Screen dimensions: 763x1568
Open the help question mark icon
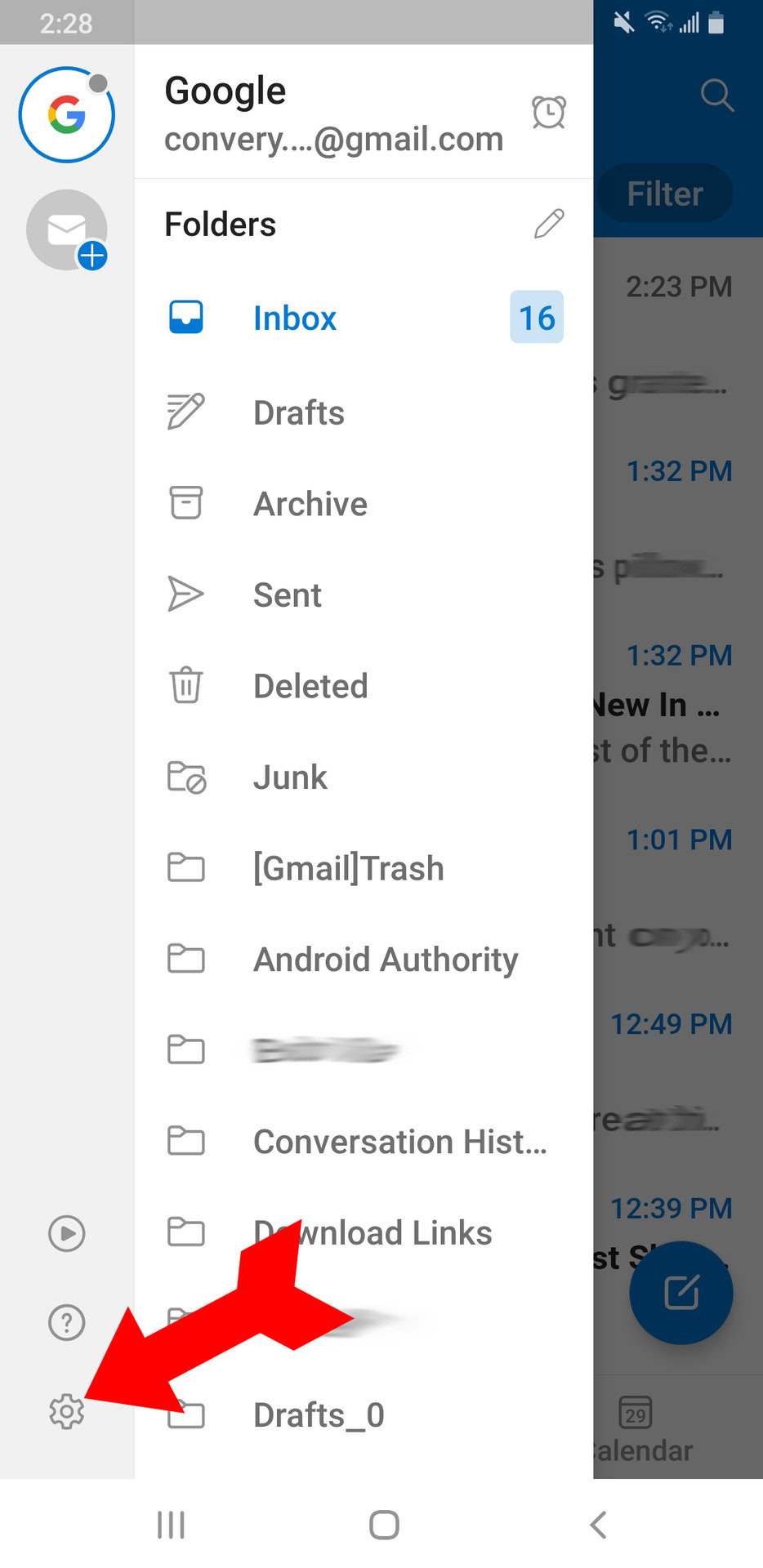(66, 1322)
